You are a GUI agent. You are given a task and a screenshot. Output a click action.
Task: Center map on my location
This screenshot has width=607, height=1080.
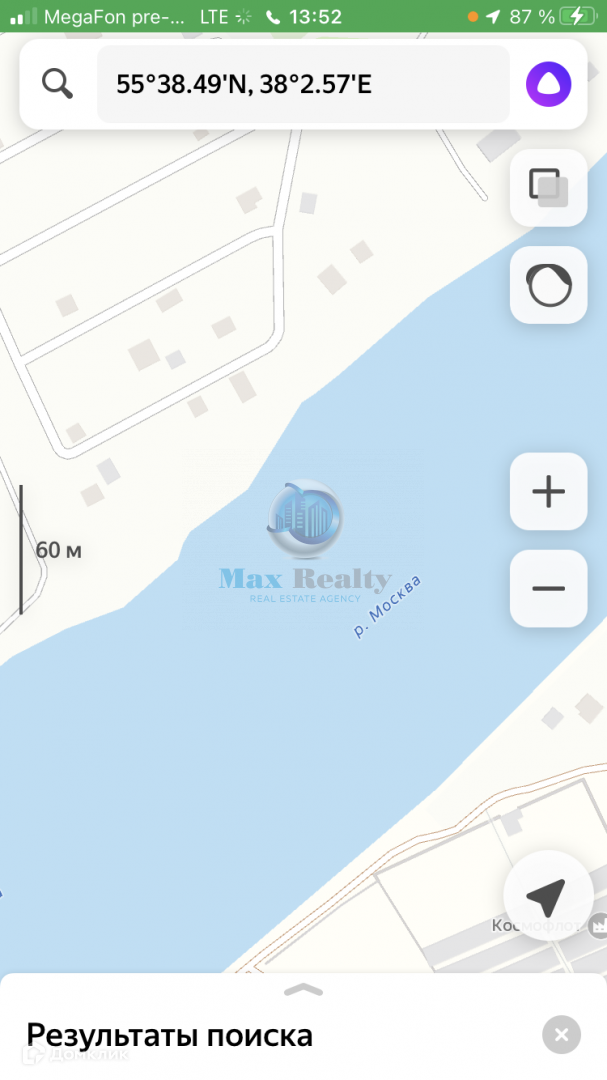[546, 897]
